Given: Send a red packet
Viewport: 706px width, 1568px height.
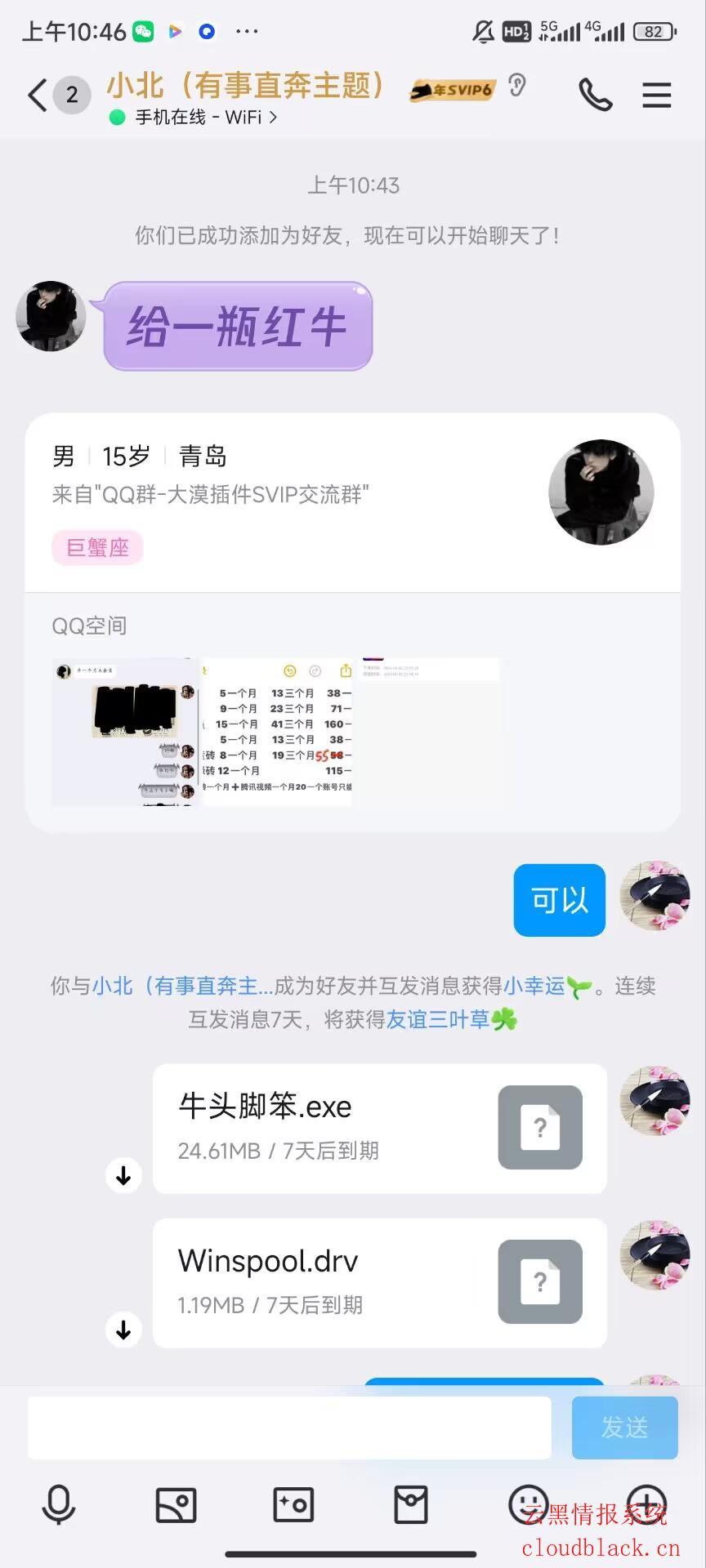Looking at the screenshot, I should pos(410,1504).
